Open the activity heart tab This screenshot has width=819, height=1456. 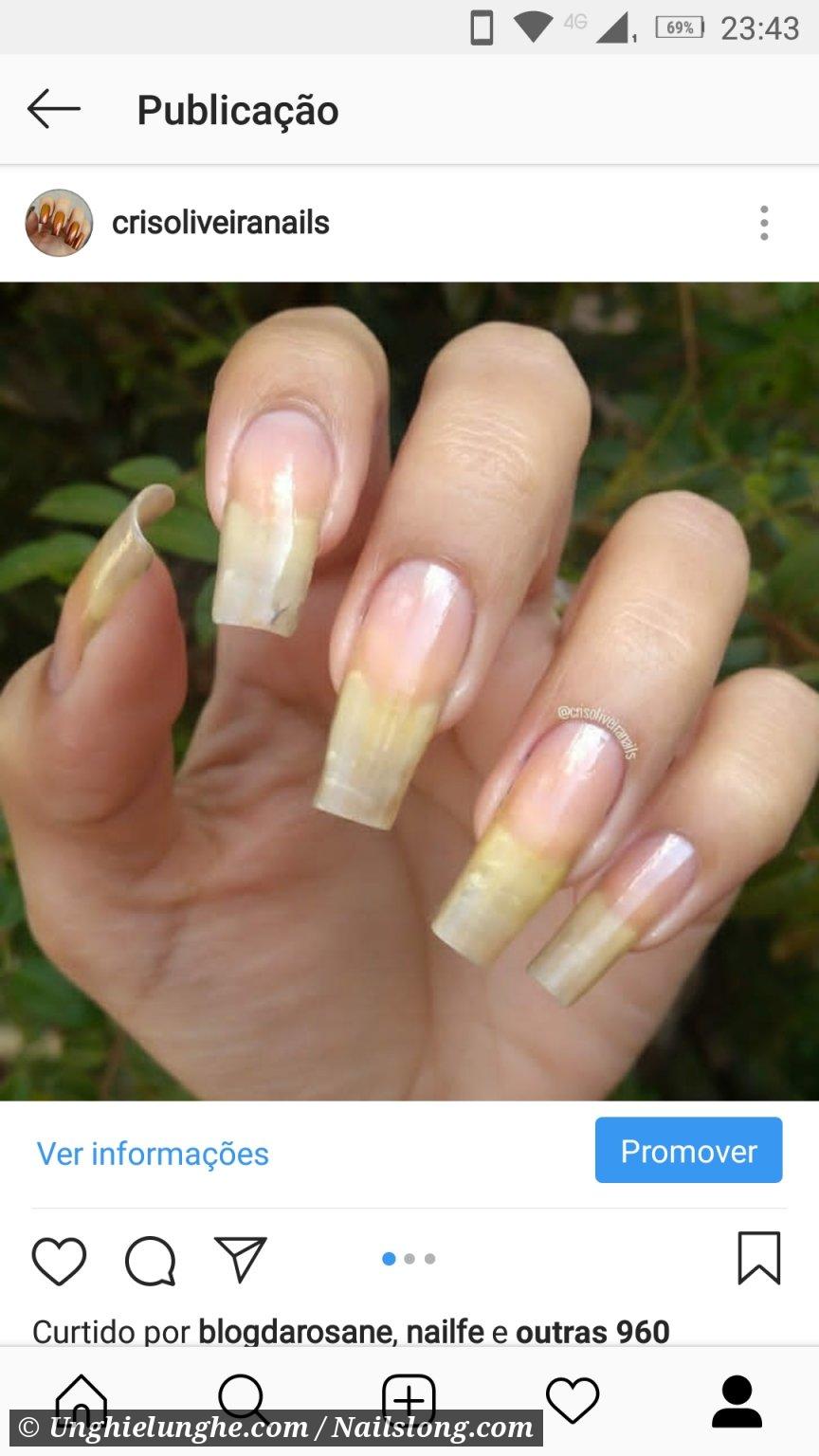pos(573,1400)
